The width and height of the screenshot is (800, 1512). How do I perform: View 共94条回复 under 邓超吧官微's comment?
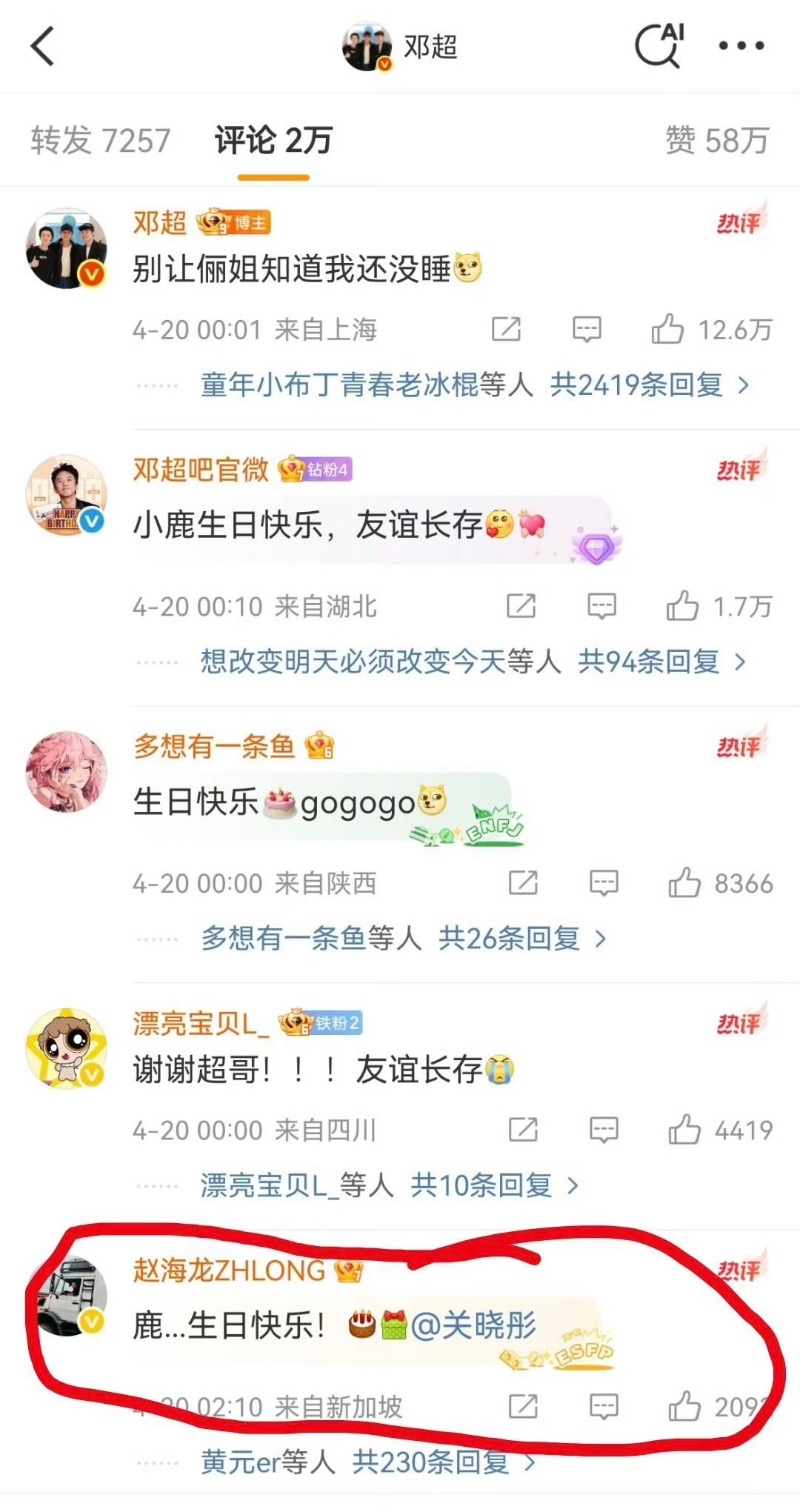click(x=662, y=662)
